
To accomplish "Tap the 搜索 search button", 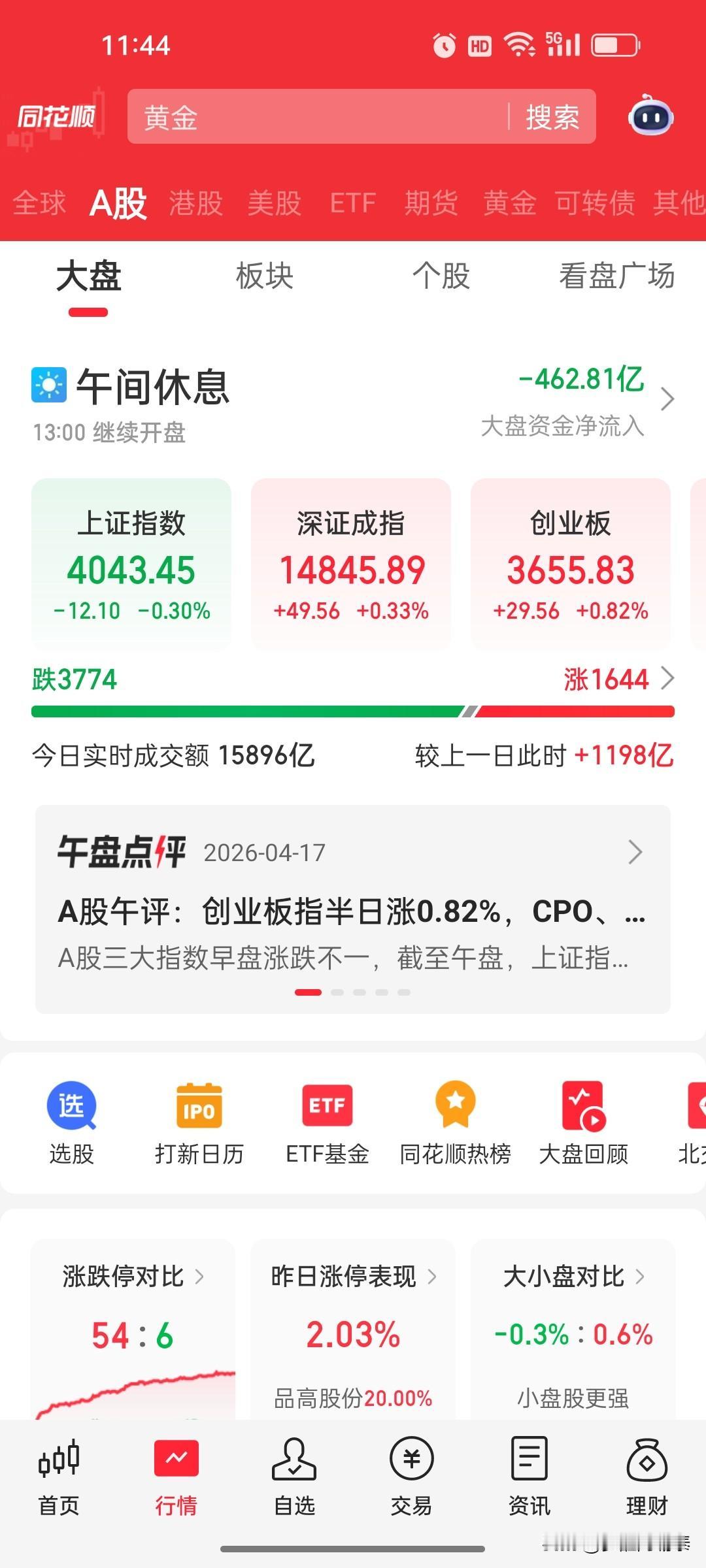I will pos(552,118).
